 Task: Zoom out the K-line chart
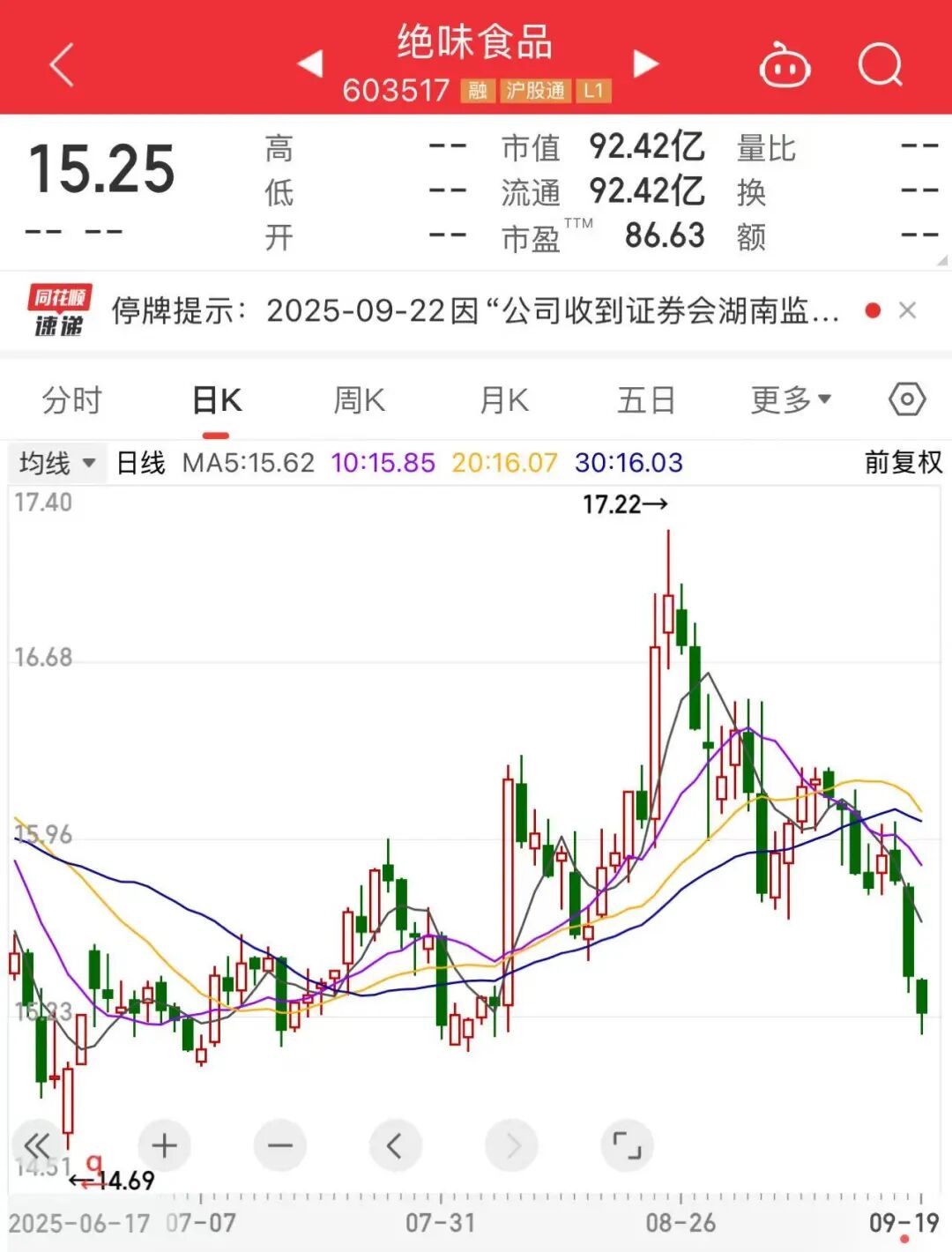280,1145
